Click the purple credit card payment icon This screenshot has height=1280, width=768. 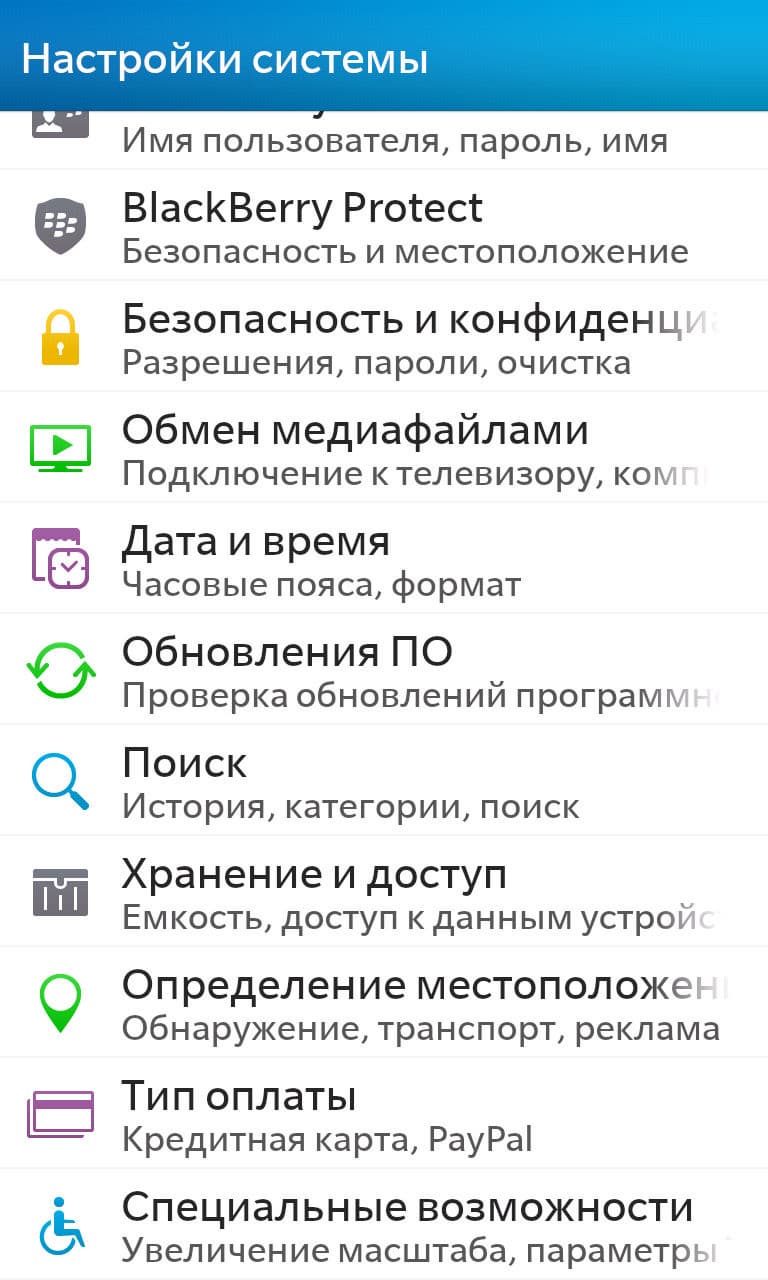coord(60,1112)
